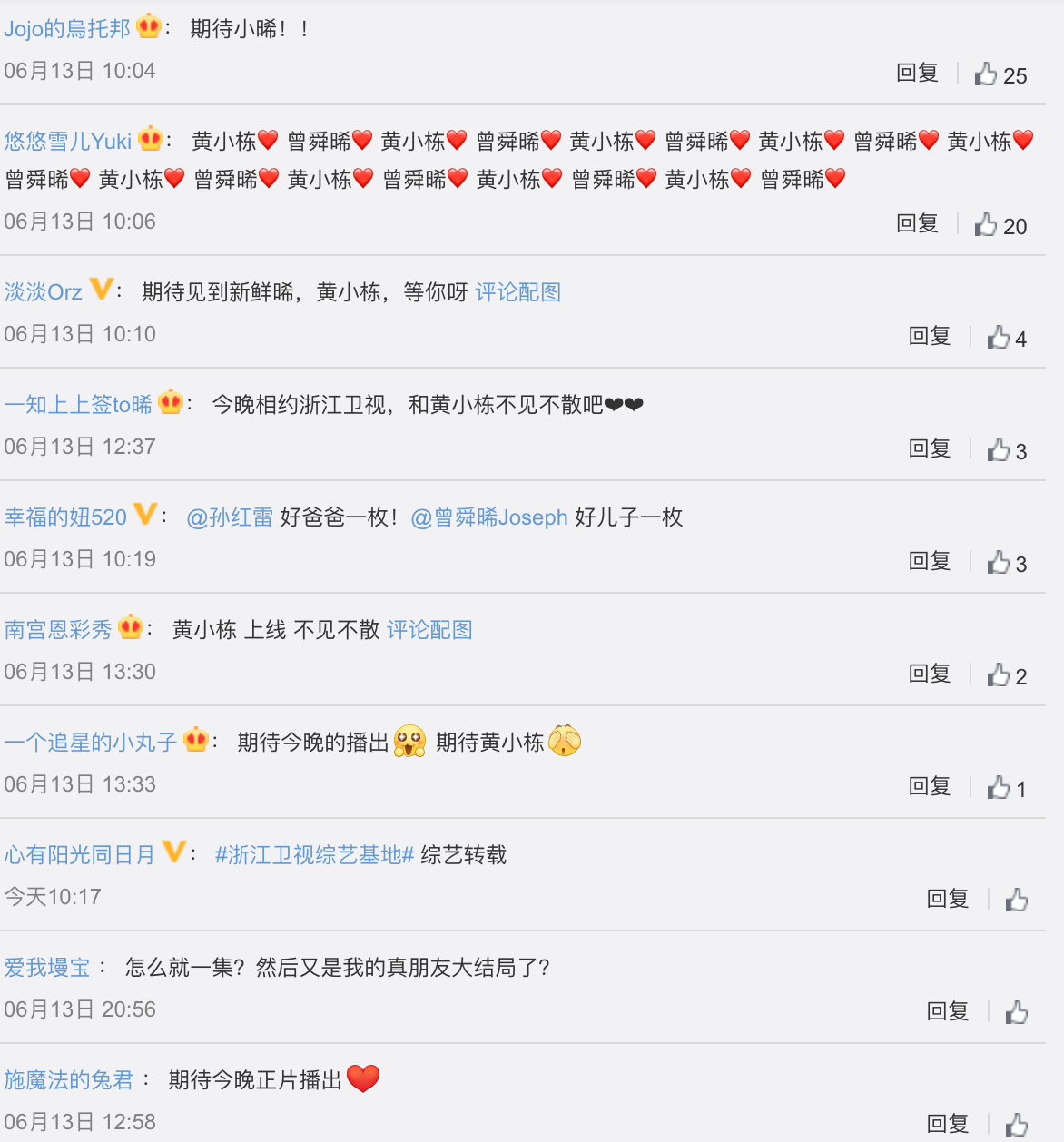Viewport: 1064px width, 1142px height.
Task: Like 心有阳光同日月's comment
Action: point(1017,900)
